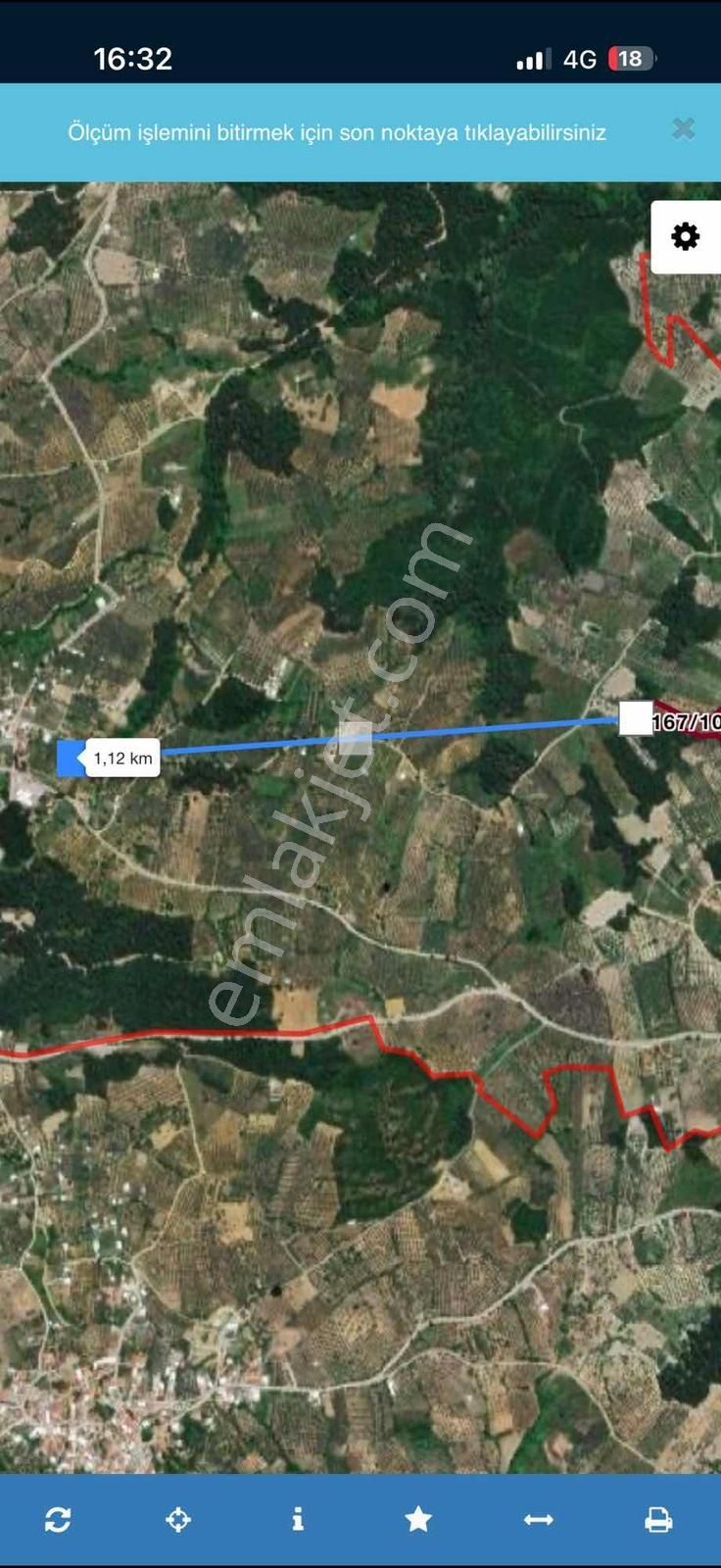Click the blue measurement line endpoint
The height and width of the screenshot is (1568, 721).
(x=69, y=757)
